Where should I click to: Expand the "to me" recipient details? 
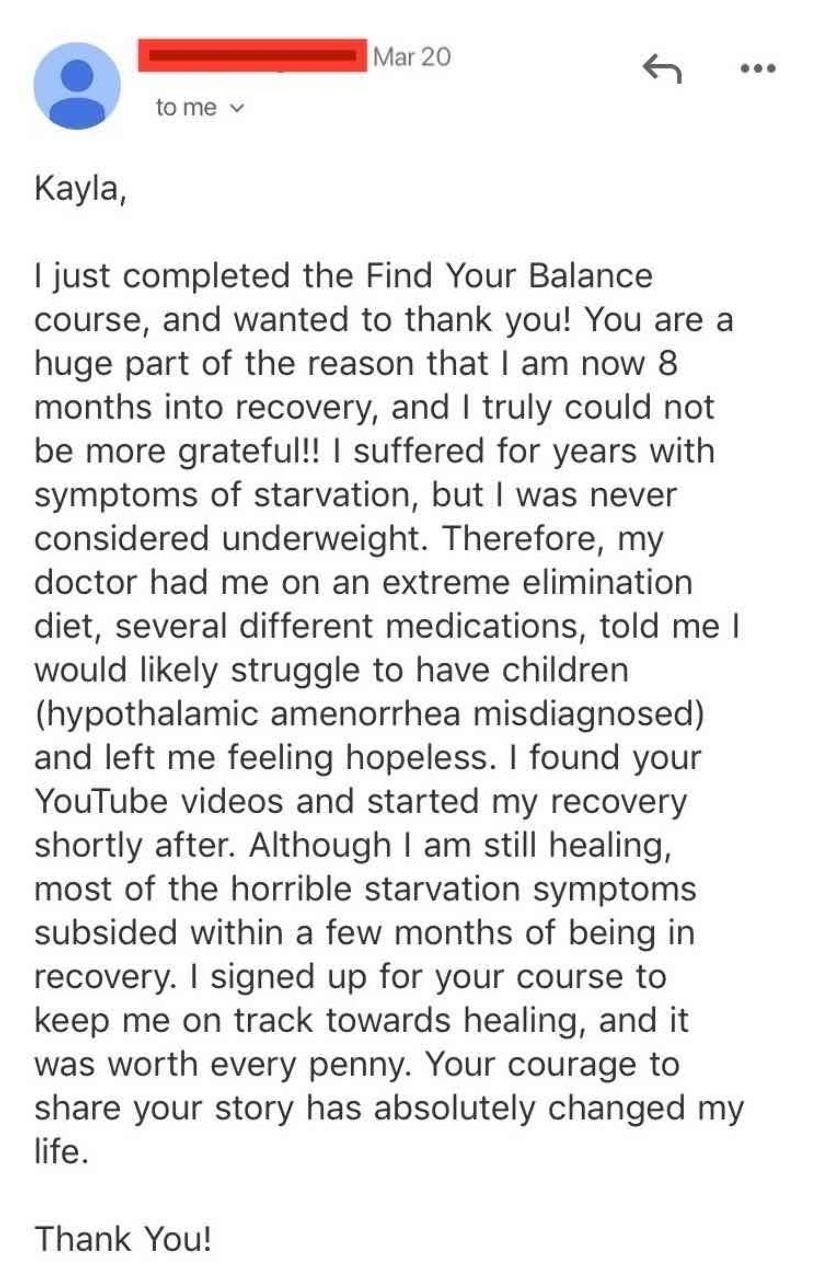tap(200, 108)
